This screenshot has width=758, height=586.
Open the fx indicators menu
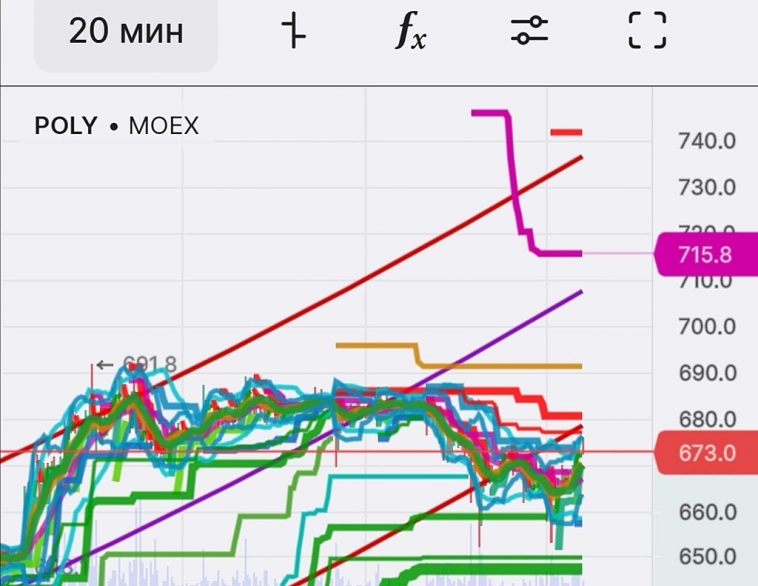pos(408,32)
